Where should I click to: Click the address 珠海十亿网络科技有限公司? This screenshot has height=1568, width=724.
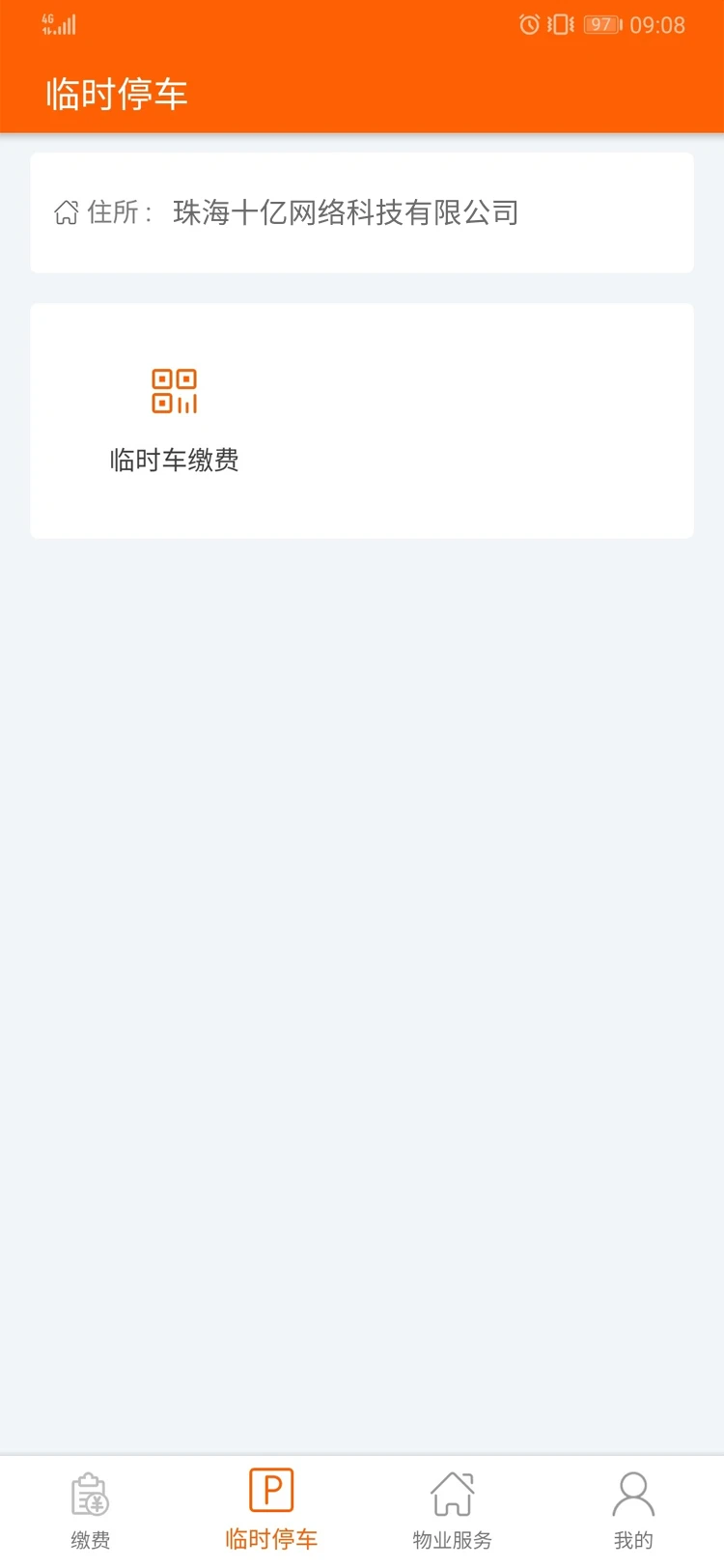346,212
